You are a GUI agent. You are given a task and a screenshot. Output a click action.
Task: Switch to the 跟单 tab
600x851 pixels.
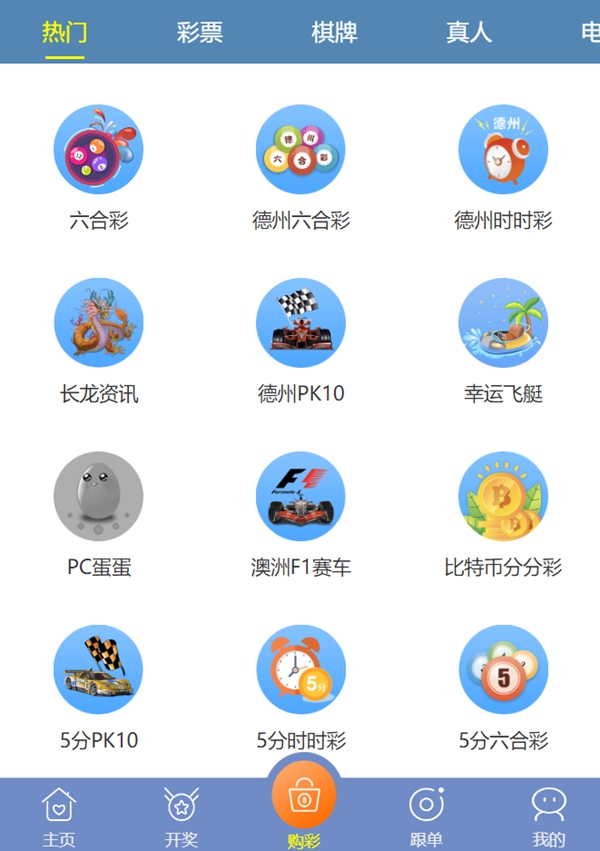click(x=426, y=815)
